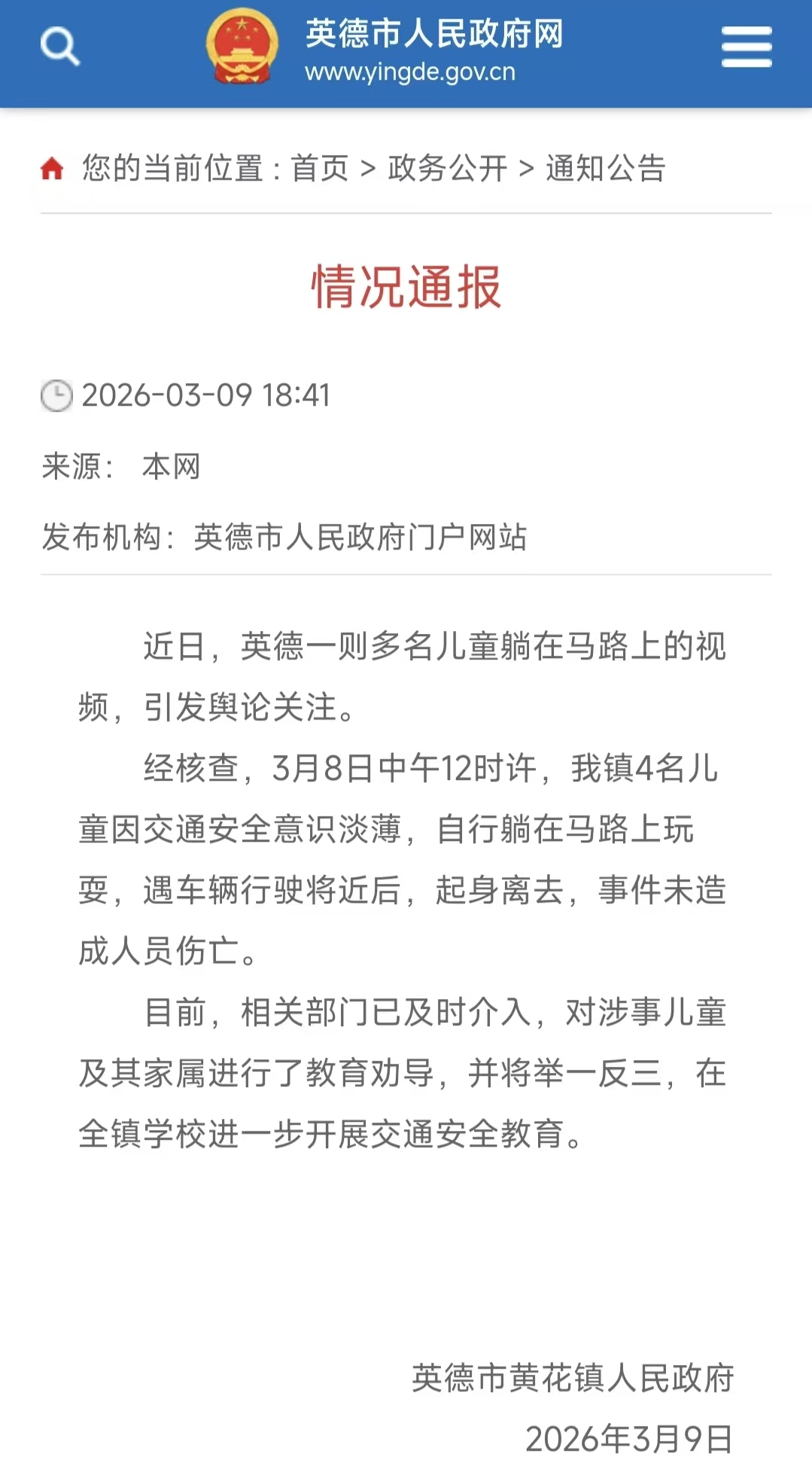Open the site search magnifier
812x1484 pixels.
[59, 47]
